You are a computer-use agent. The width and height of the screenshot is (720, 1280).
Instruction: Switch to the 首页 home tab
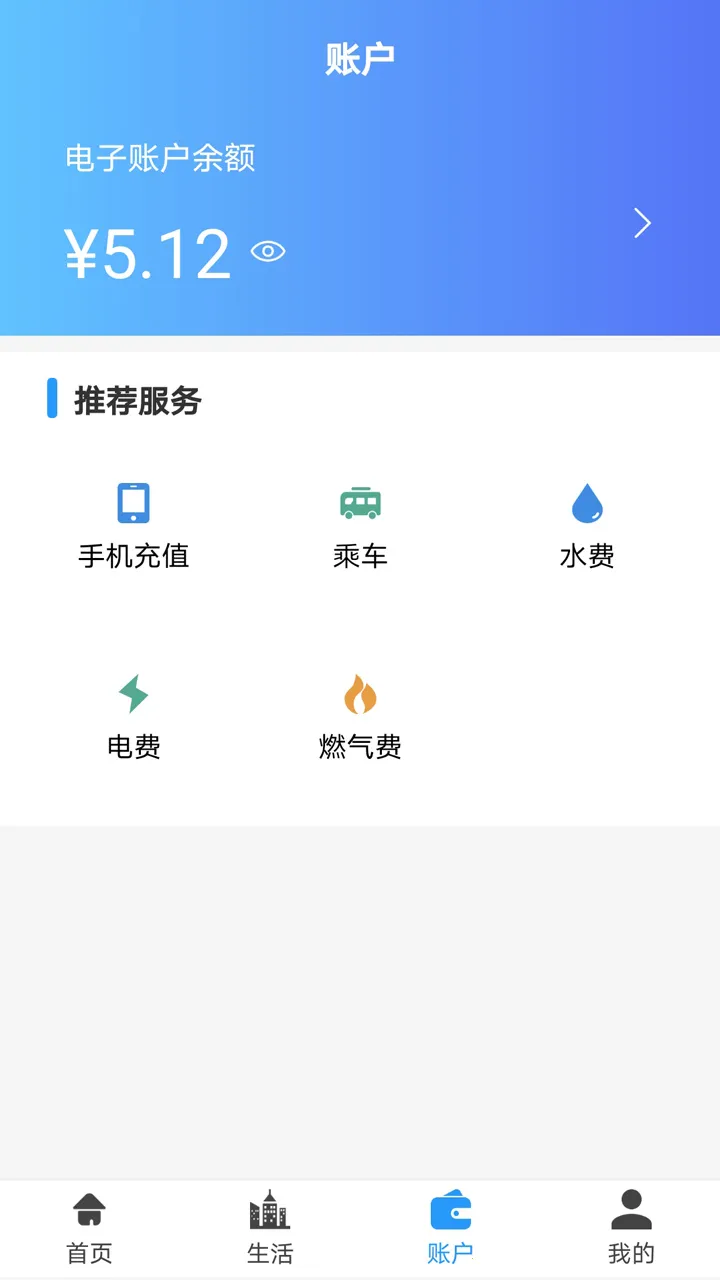pyautogui.click(x=90, y=1225)
